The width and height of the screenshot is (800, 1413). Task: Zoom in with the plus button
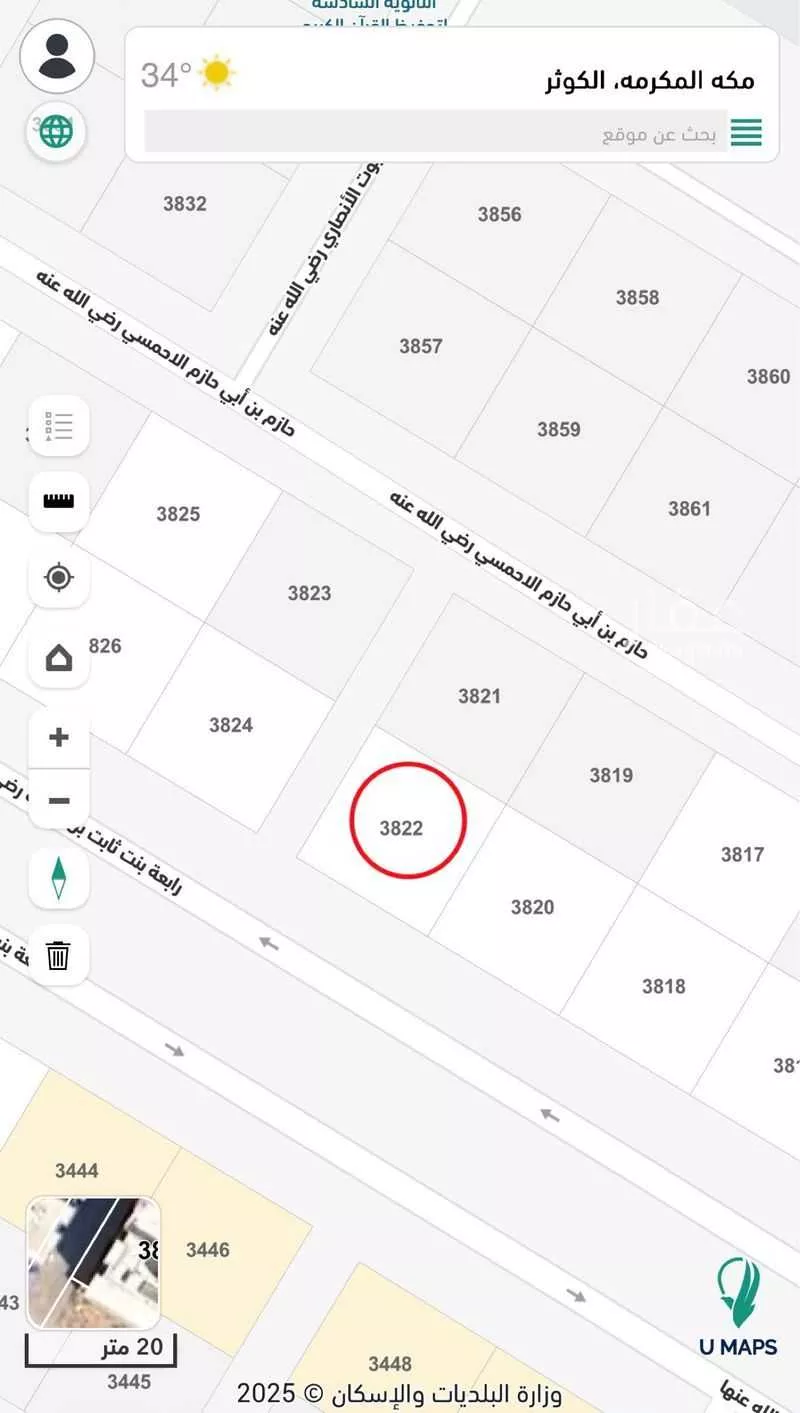coord(59,738)
